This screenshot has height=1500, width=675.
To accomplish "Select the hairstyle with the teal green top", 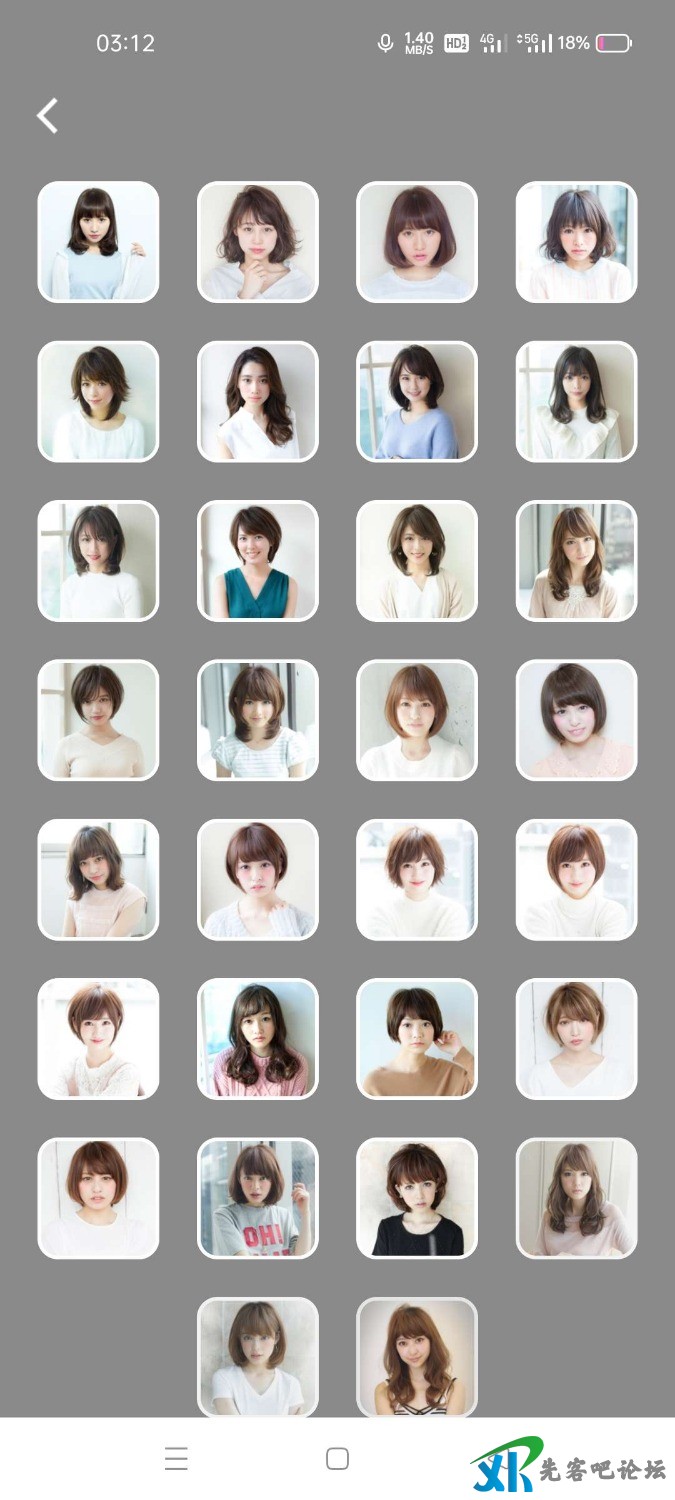I will pos(257,561).
